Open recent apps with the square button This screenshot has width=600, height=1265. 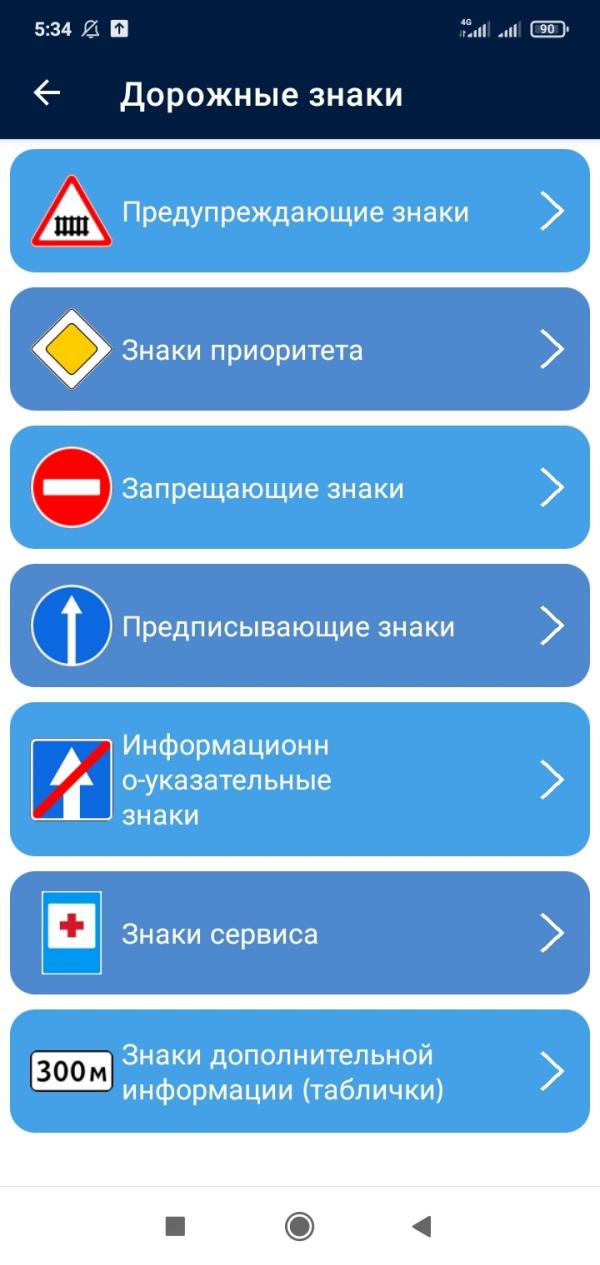point(175,1226)
